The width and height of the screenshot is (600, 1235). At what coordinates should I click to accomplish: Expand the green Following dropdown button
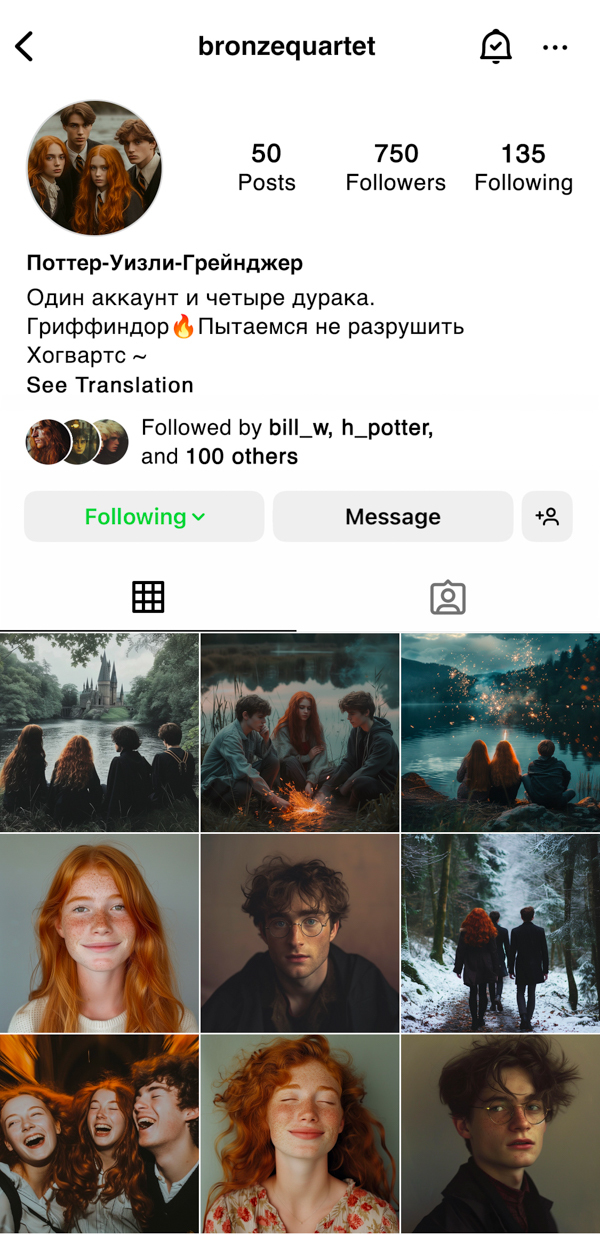pos(144,516)
